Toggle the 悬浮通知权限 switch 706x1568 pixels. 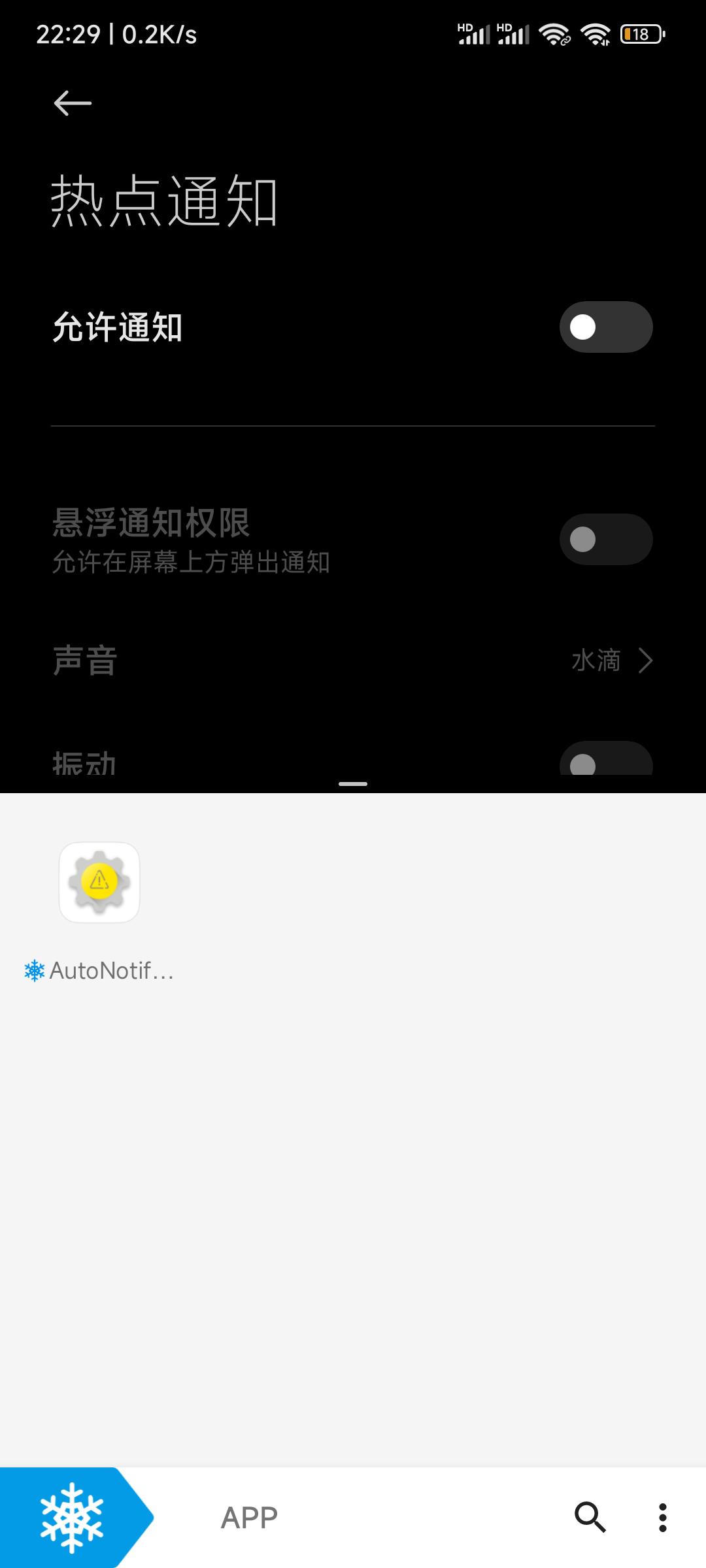[605, 539]
